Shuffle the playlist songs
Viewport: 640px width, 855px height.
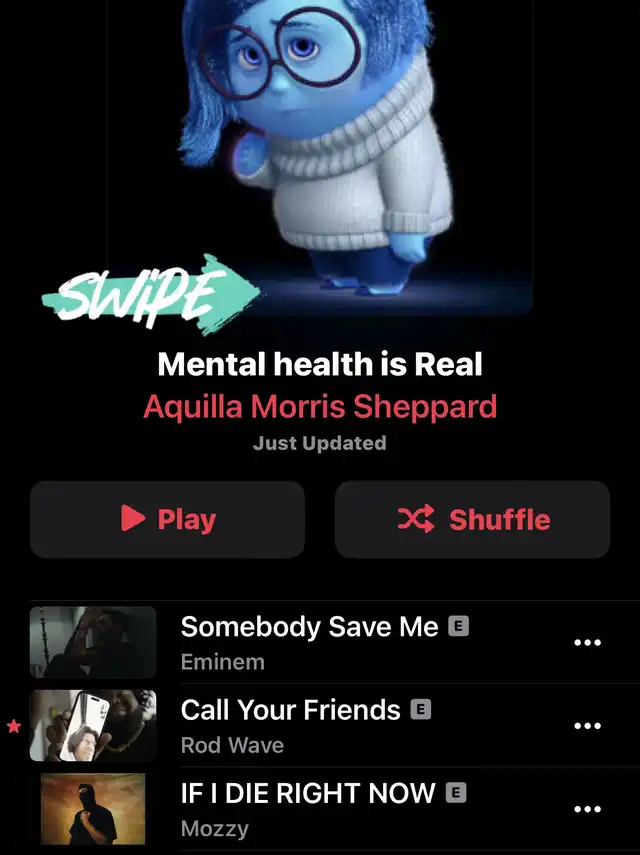tap(472, 519)
